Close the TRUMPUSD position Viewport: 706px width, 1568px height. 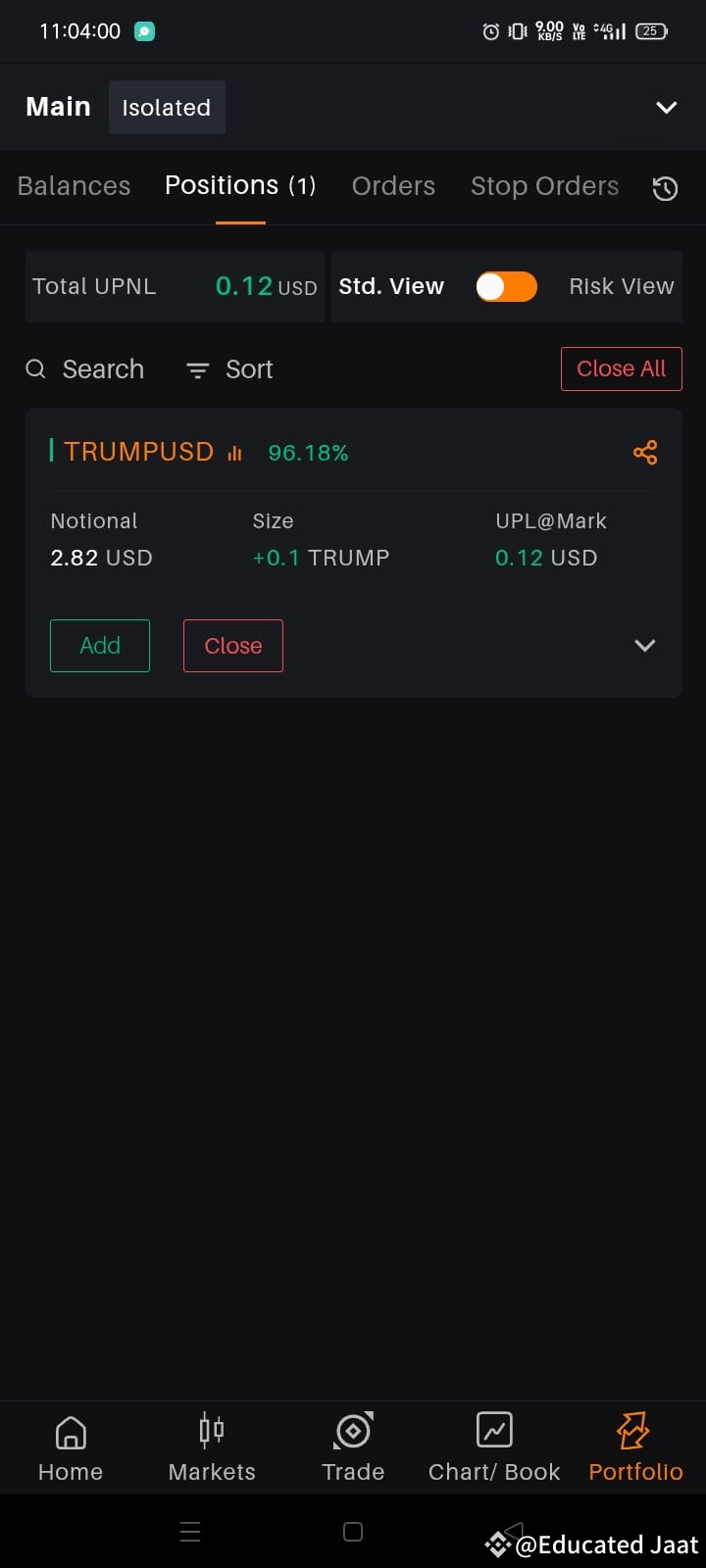tap(233, 646)
